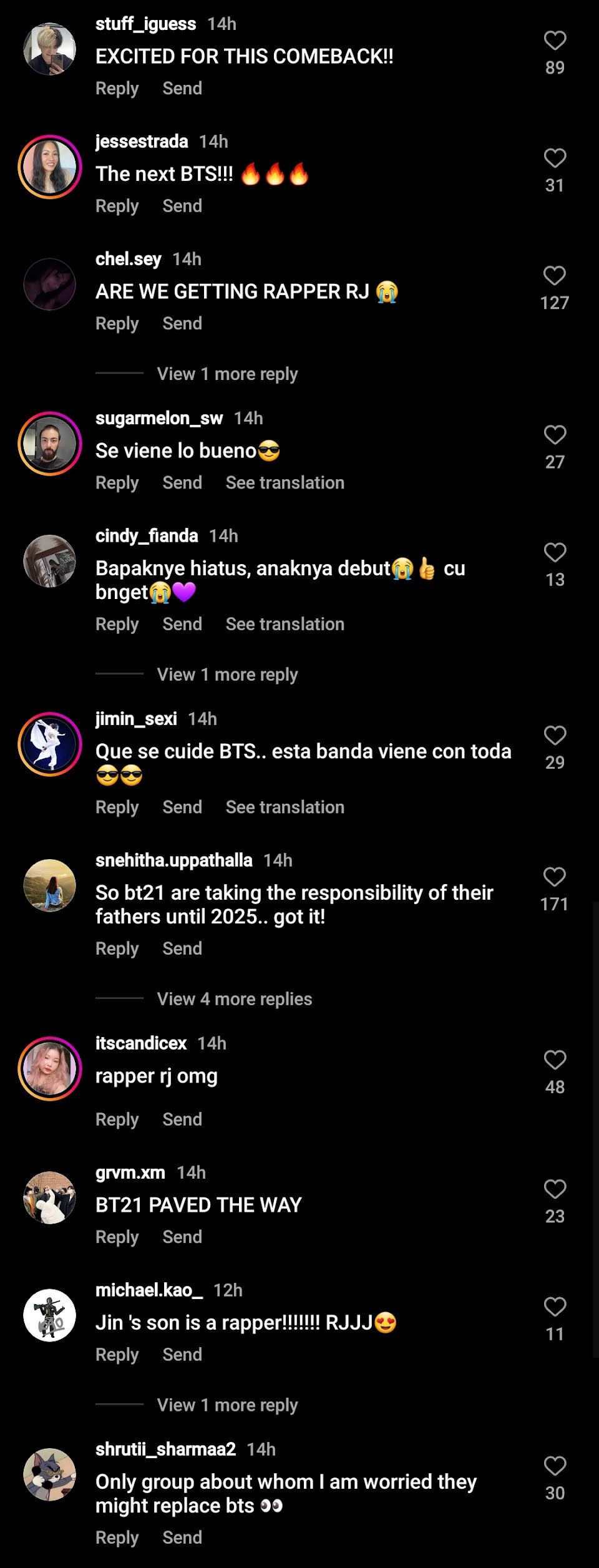See translation of cindy_fianda's comment
This screenshot has width=599, height=1568.
coord(285,624)
